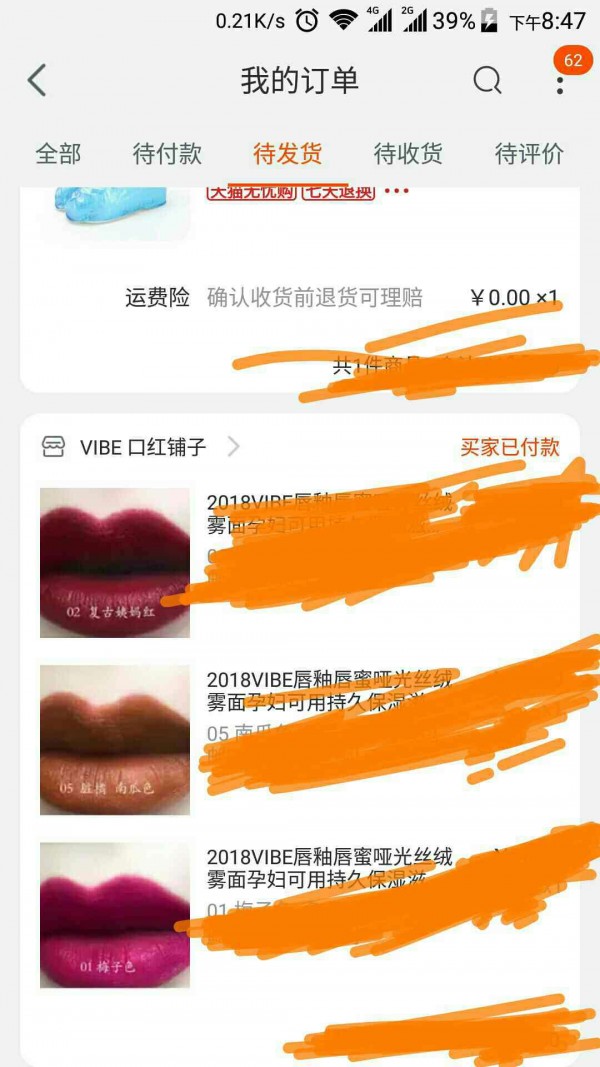This screenshot has width=600, height=1067.
Task: Open the 05 南瓜色 lip glaze item
Action: (x=115, y=740)
